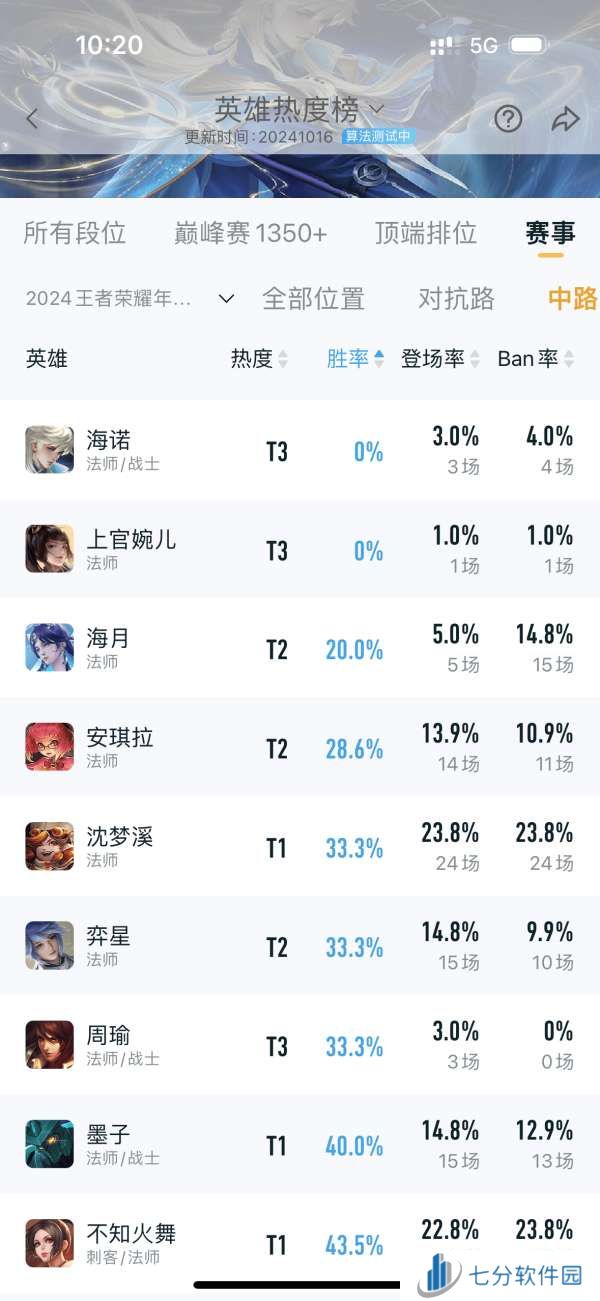Filter by 全部位置

pyautogui.click(x=313, y=298)
